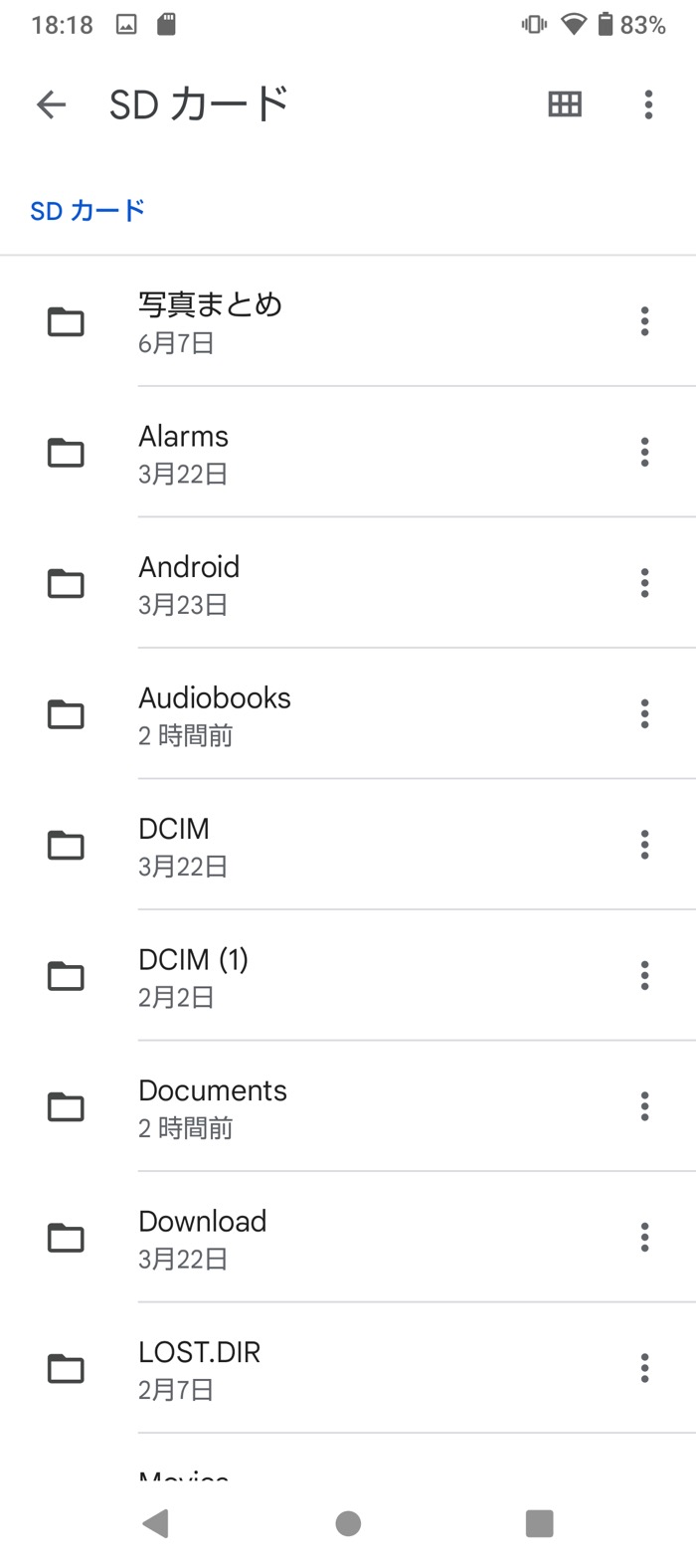Open options menu for Download folder
Image resolution: width=696 pixels, height=1568 pixels.
click(645, 1238)
